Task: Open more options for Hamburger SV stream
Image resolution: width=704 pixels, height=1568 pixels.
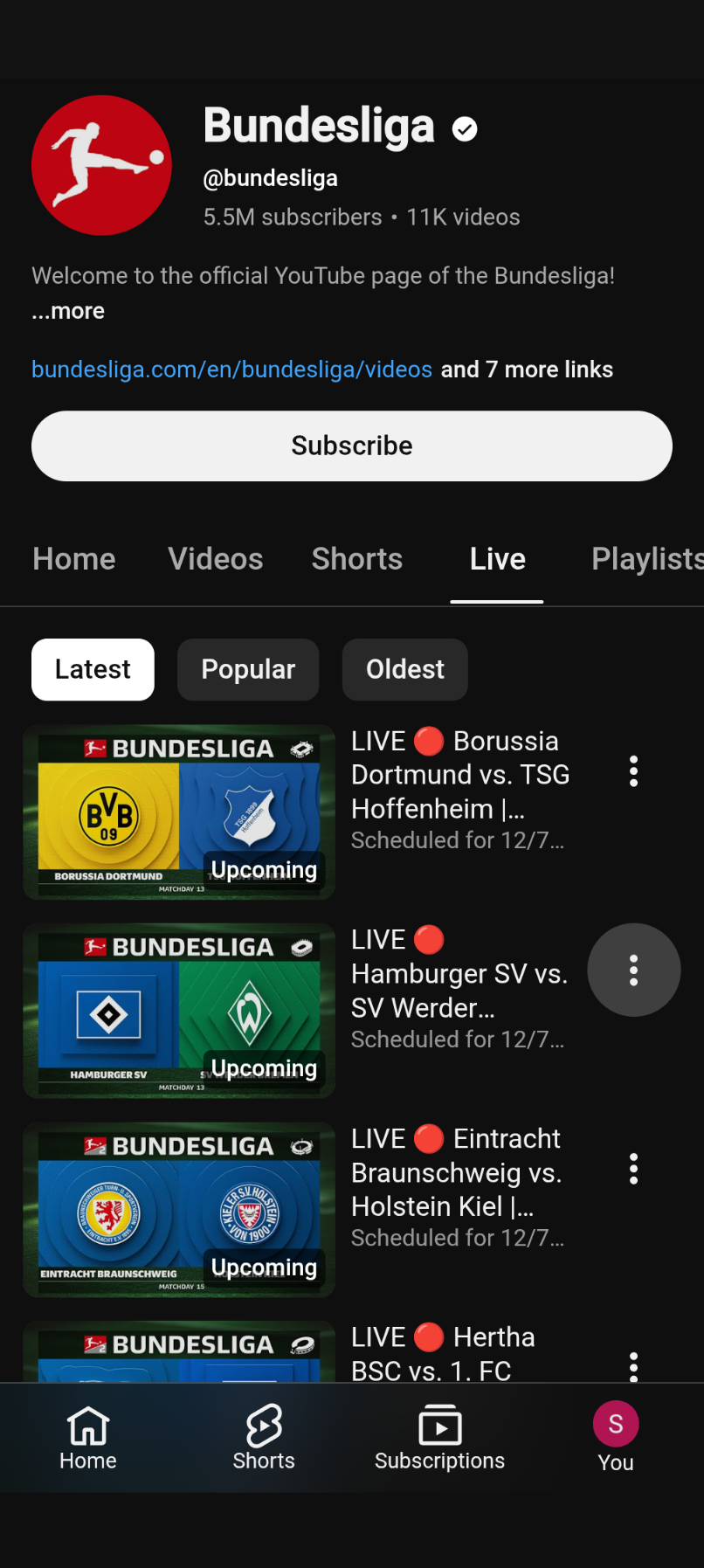Action: (x=634, y=970)
